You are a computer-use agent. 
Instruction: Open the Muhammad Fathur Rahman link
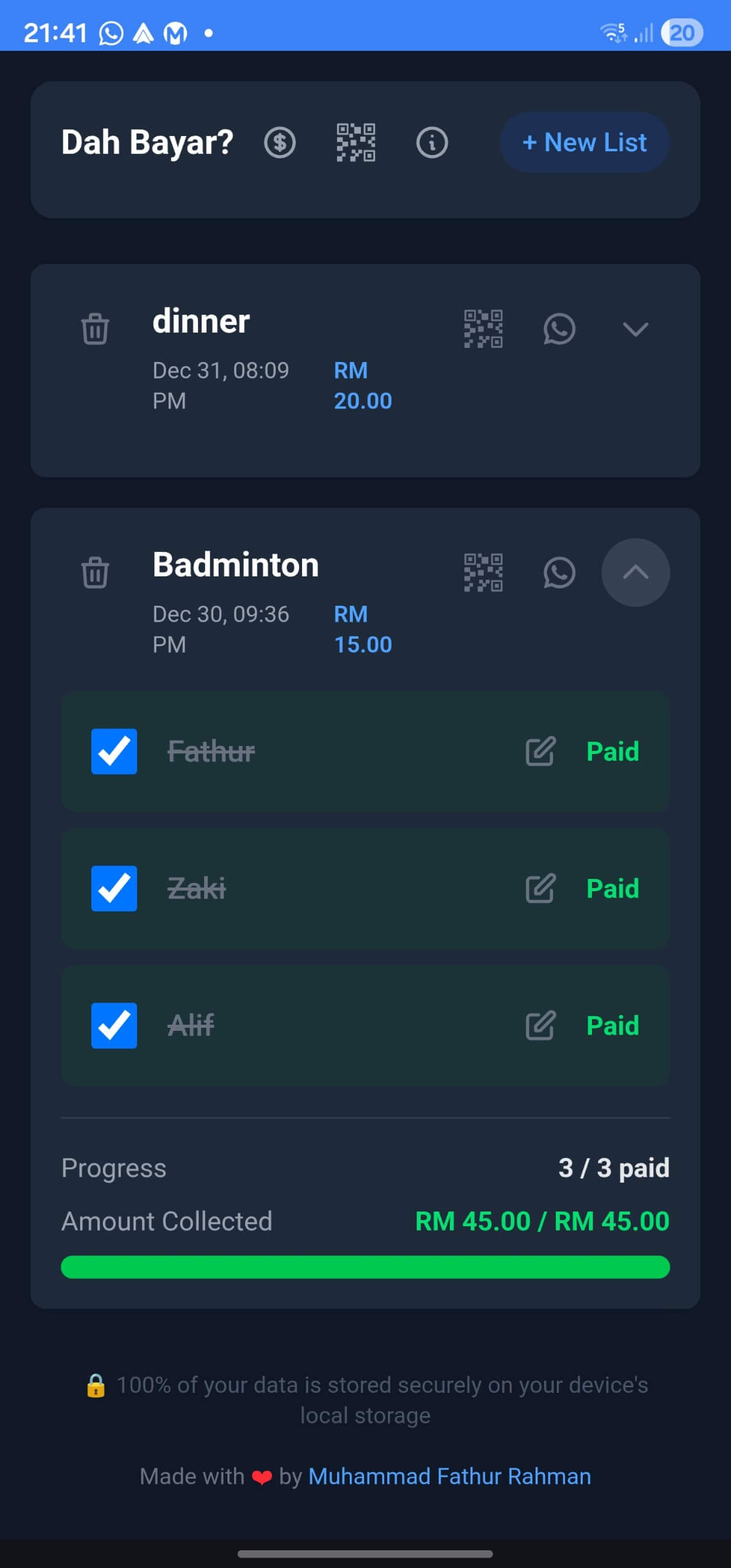pos(449,1477)
